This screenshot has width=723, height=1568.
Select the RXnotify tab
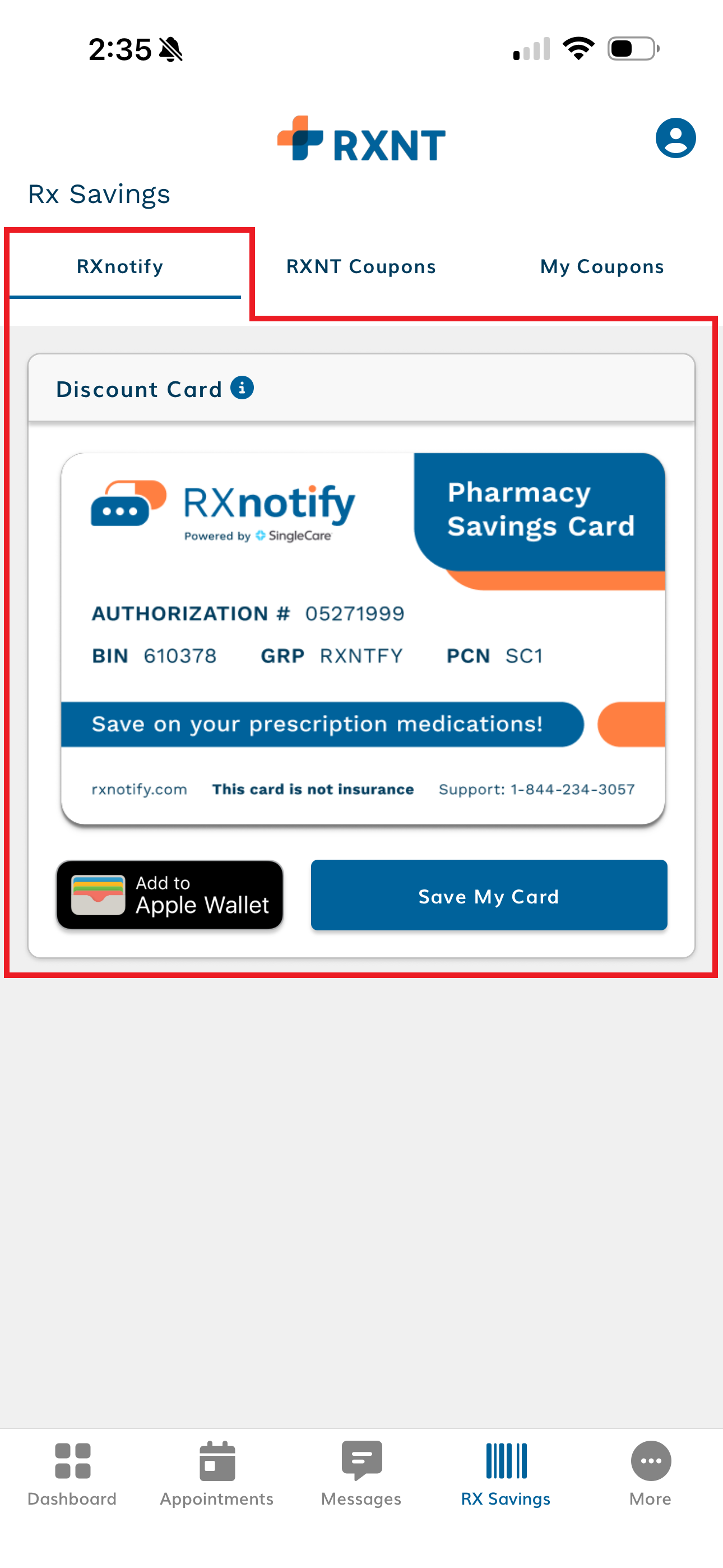[120, 267]
